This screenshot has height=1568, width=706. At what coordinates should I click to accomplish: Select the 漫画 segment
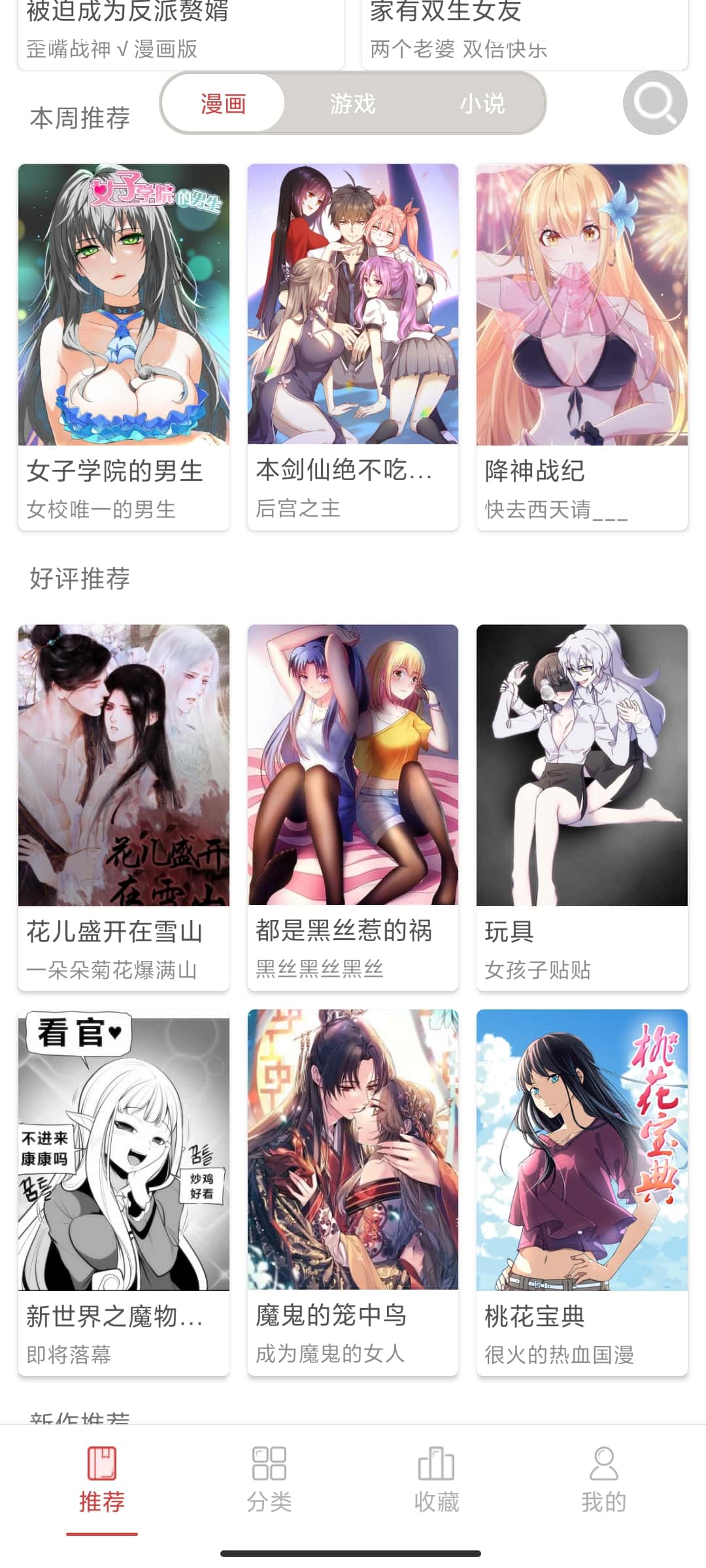pyautogui.click(x=223, y=103)
